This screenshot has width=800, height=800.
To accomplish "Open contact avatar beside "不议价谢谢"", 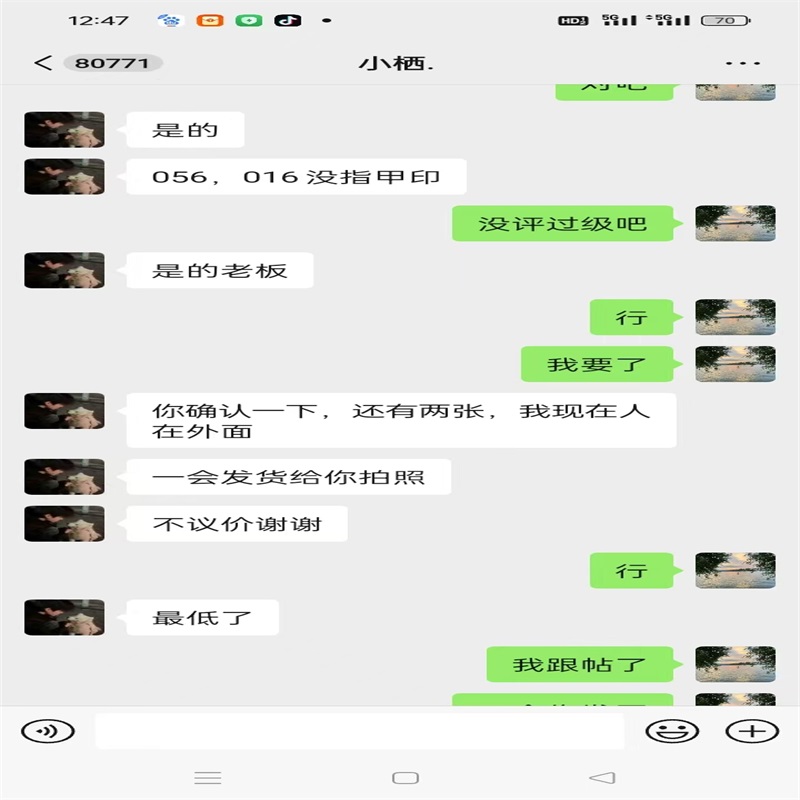I will (x=50, y=523).
